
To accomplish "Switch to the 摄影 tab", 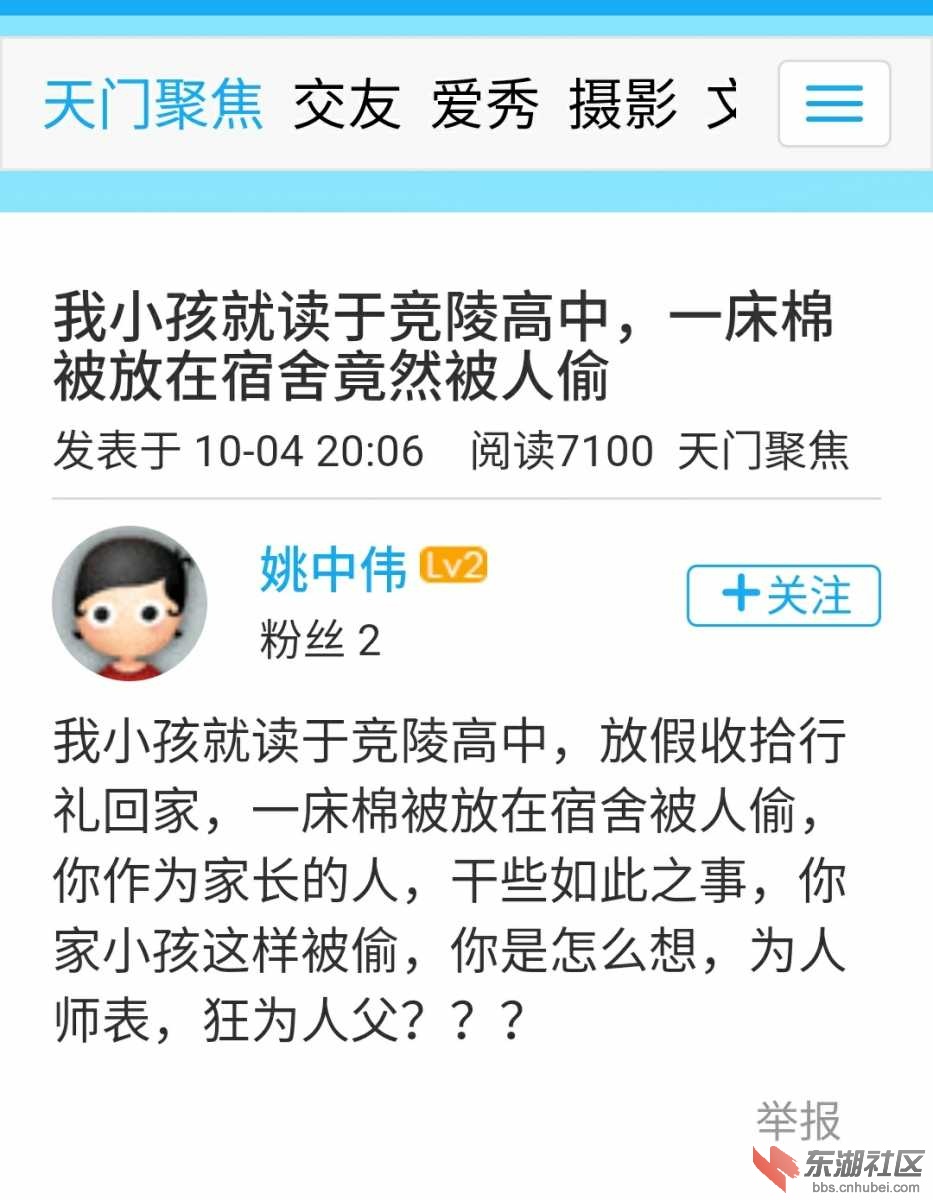I will pos(623,104).
